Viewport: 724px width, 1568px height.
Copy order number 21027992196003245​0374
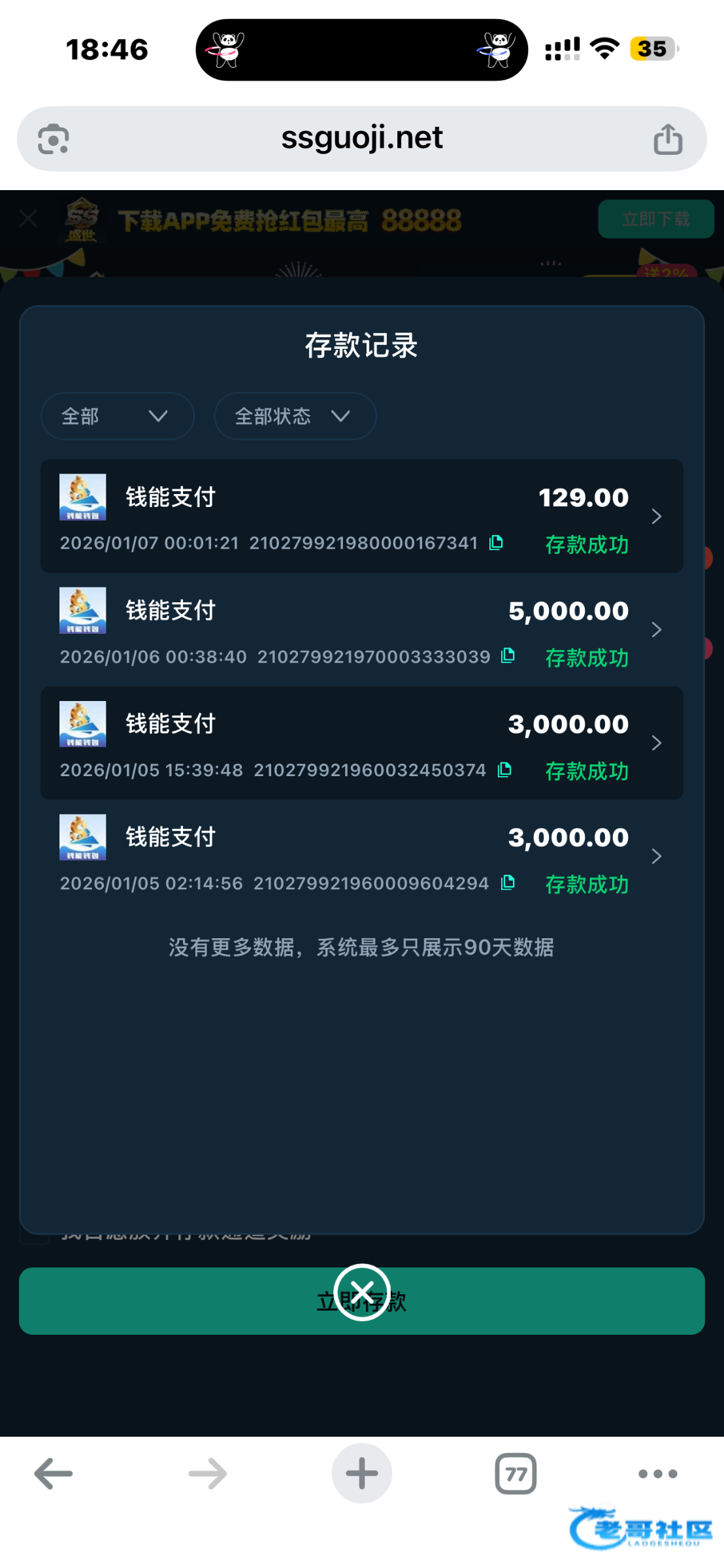[x=504, y=770]
